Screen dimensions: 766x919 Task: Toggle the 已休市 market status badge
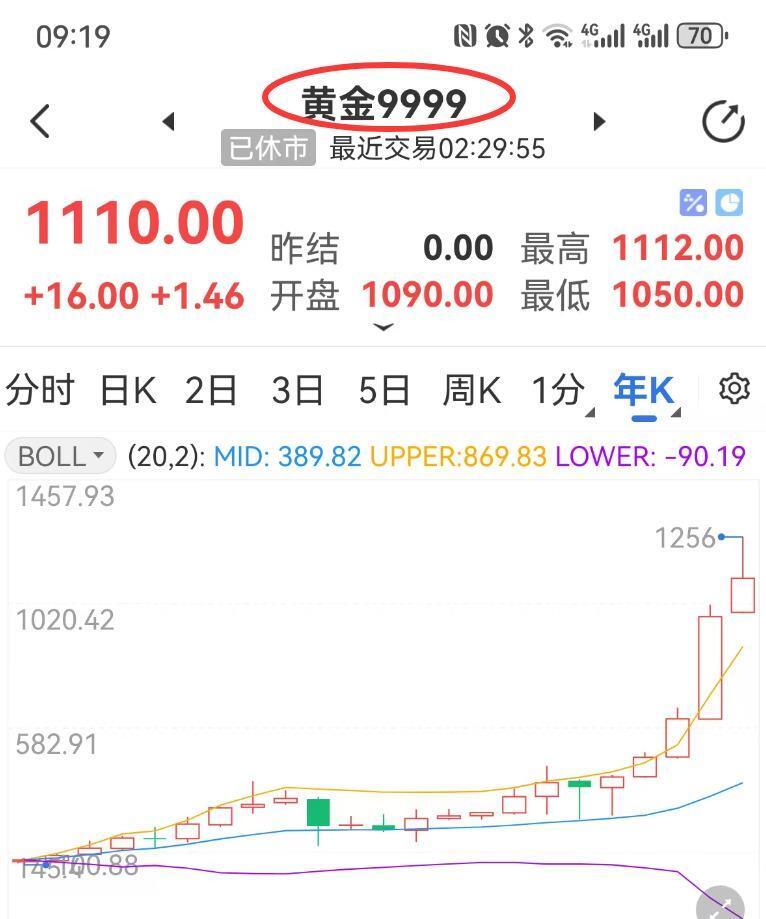[x=267, y=148]
